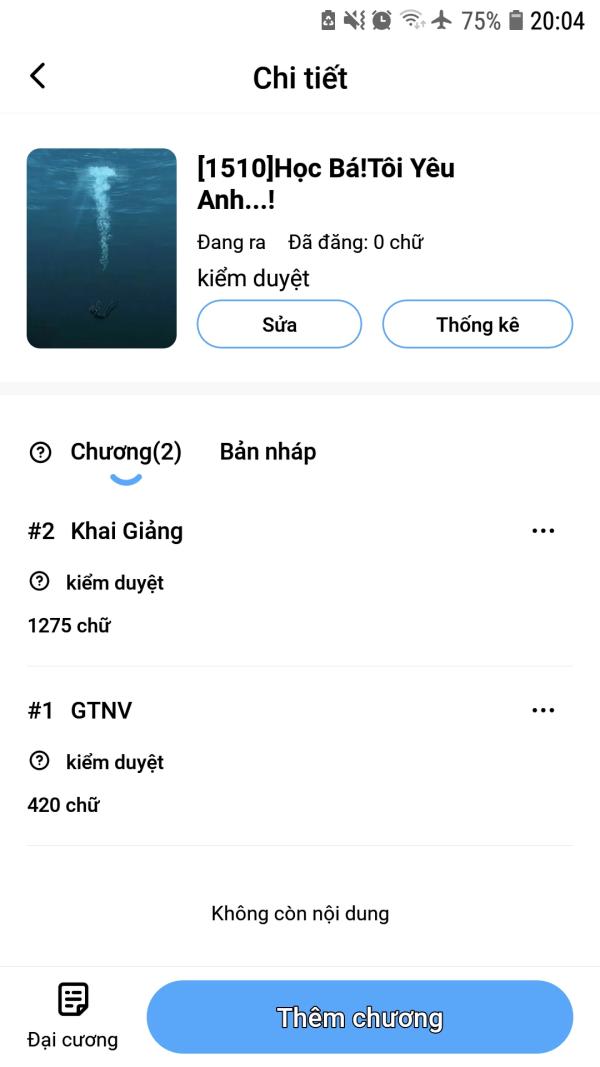Tap the kiểm duyệt help icon under Khai Giảng
The image size is (600, 1067).
pos(40,581)
